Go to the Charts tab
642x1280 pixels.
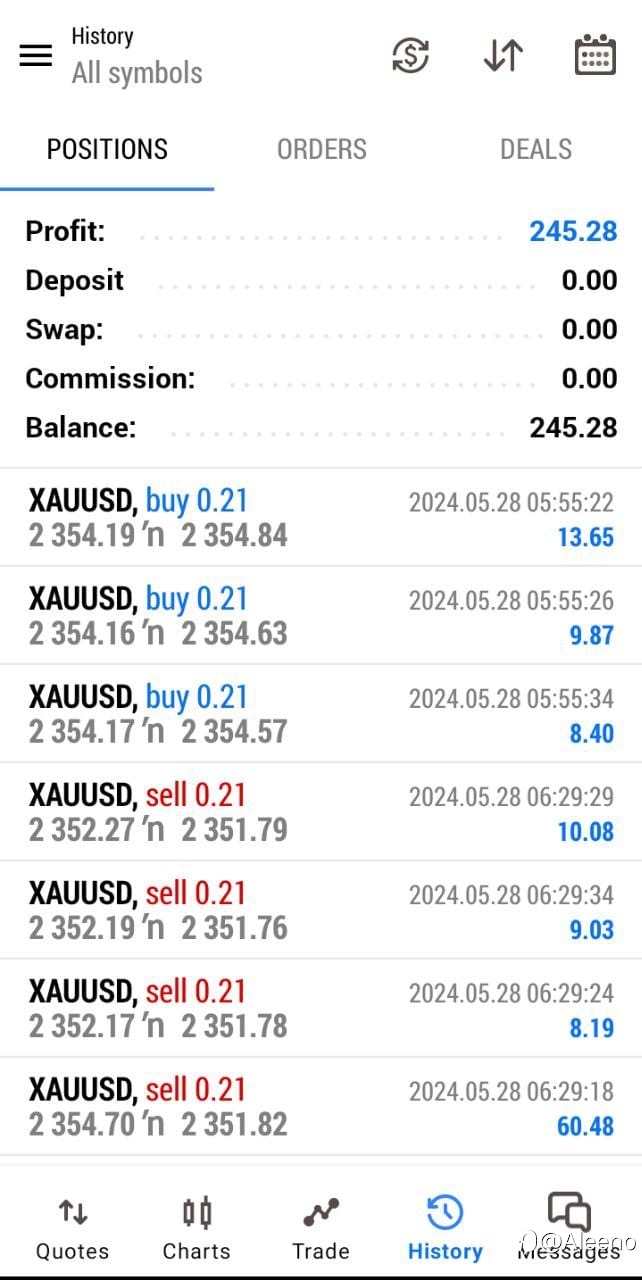(x=197, y=1229)
